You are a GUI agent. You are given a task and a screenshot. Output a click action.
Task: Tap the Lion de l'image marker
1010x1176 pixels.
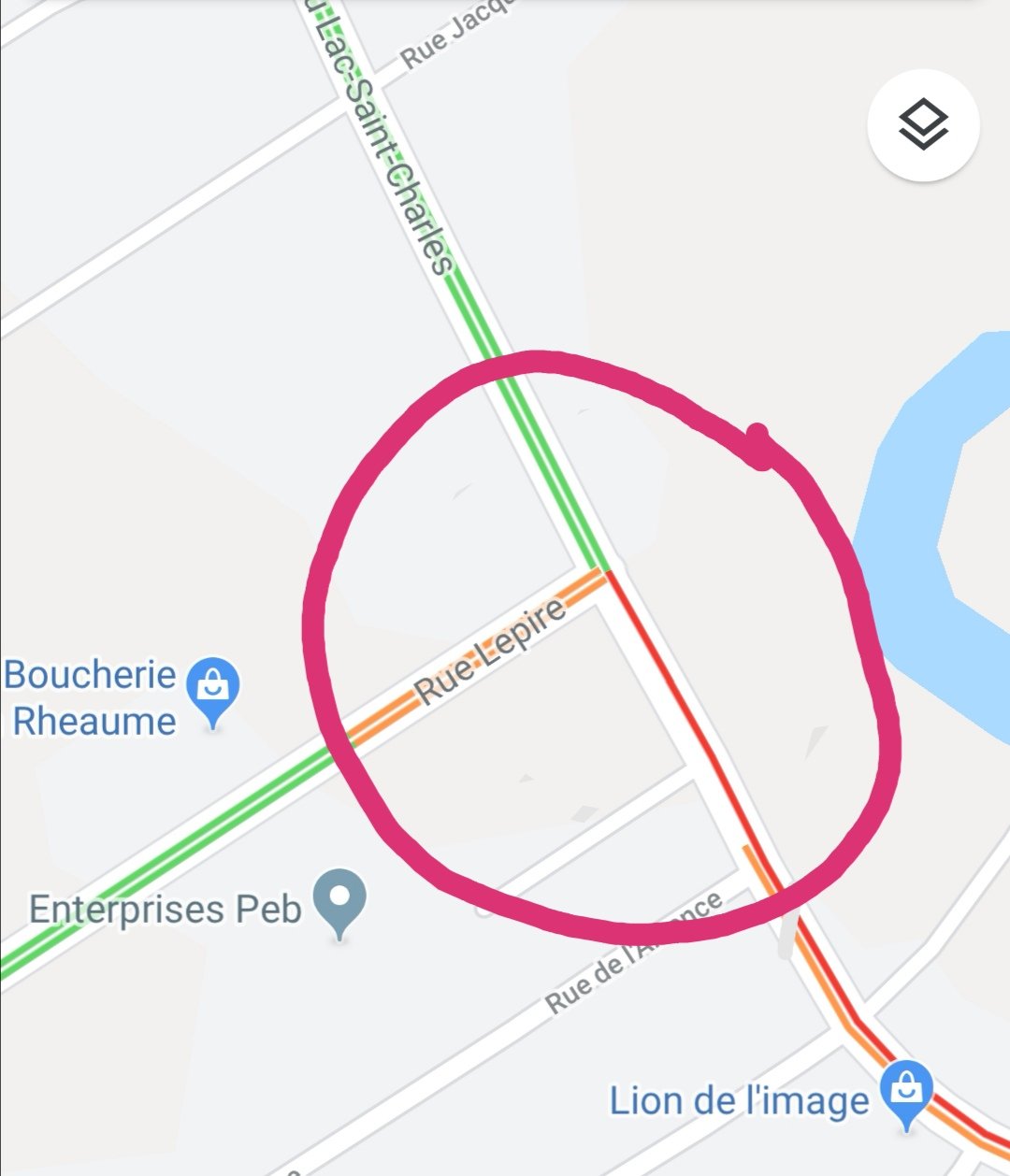[906, 1090]
